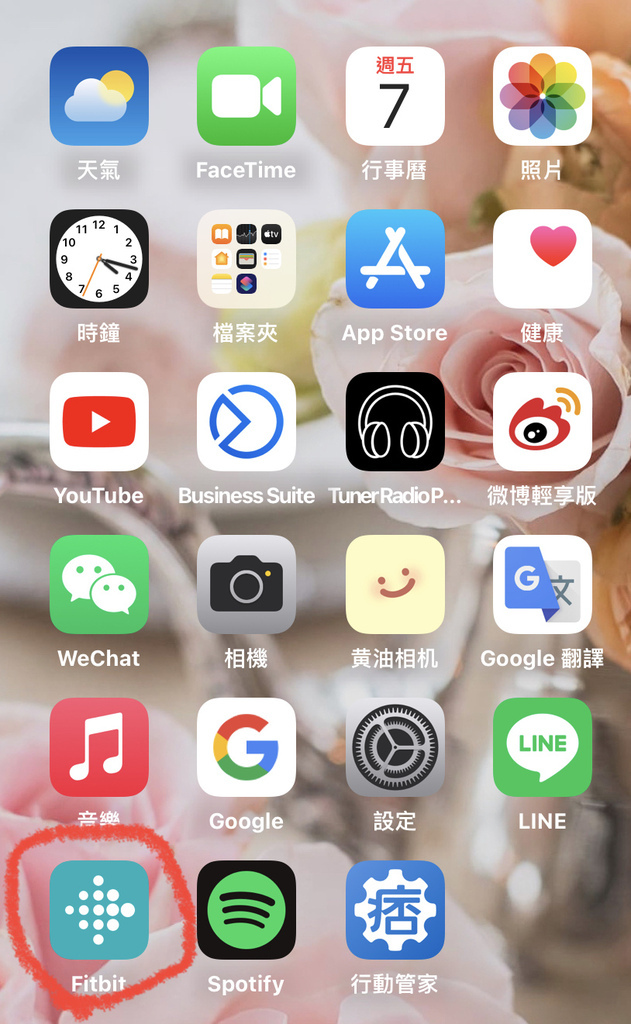The height and width of the screenshot is (1024, 631).
Task: Open 微博輕享版 Weibo app
Action: coord(542,422)
